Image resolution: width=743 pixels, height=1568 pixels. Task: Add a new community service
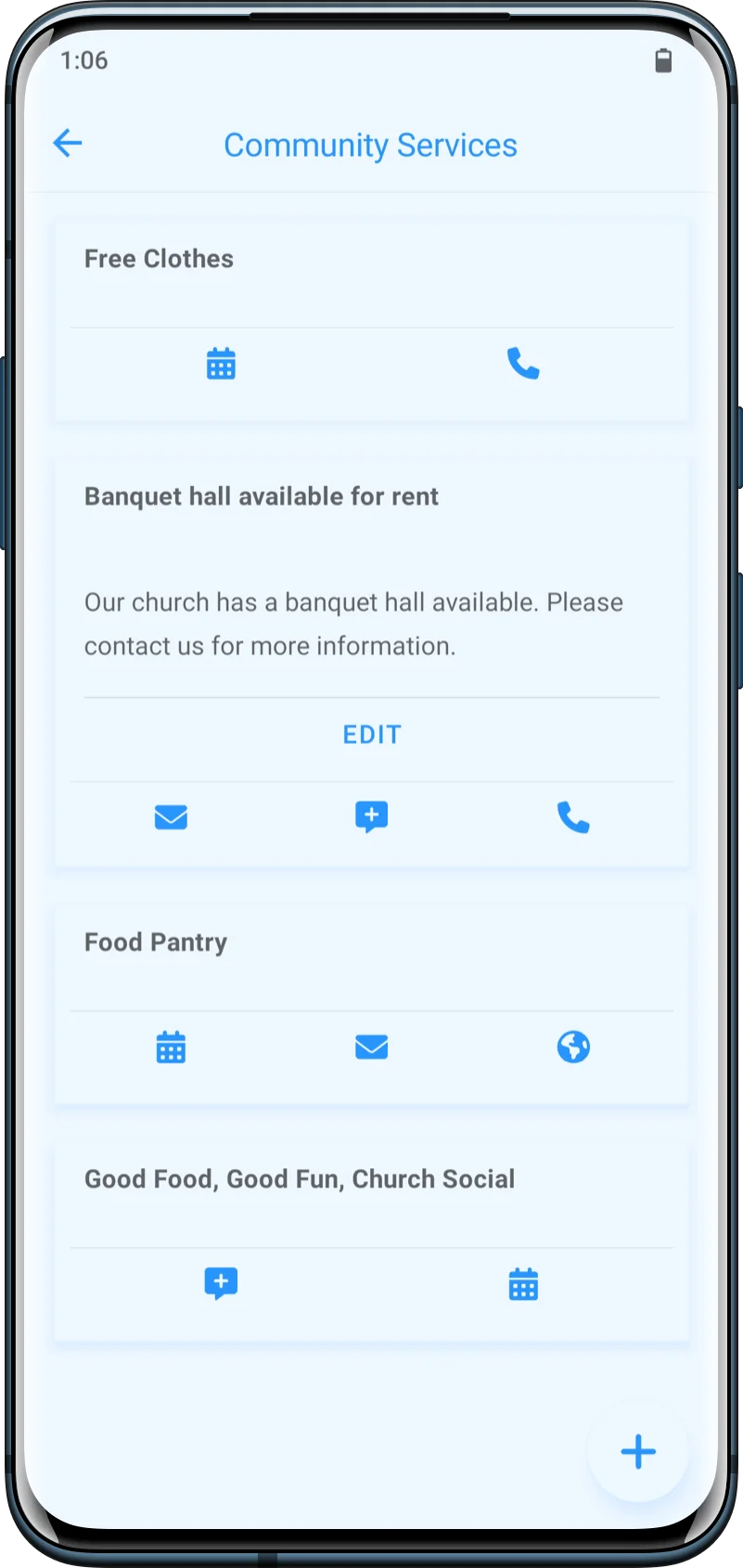638,1452
